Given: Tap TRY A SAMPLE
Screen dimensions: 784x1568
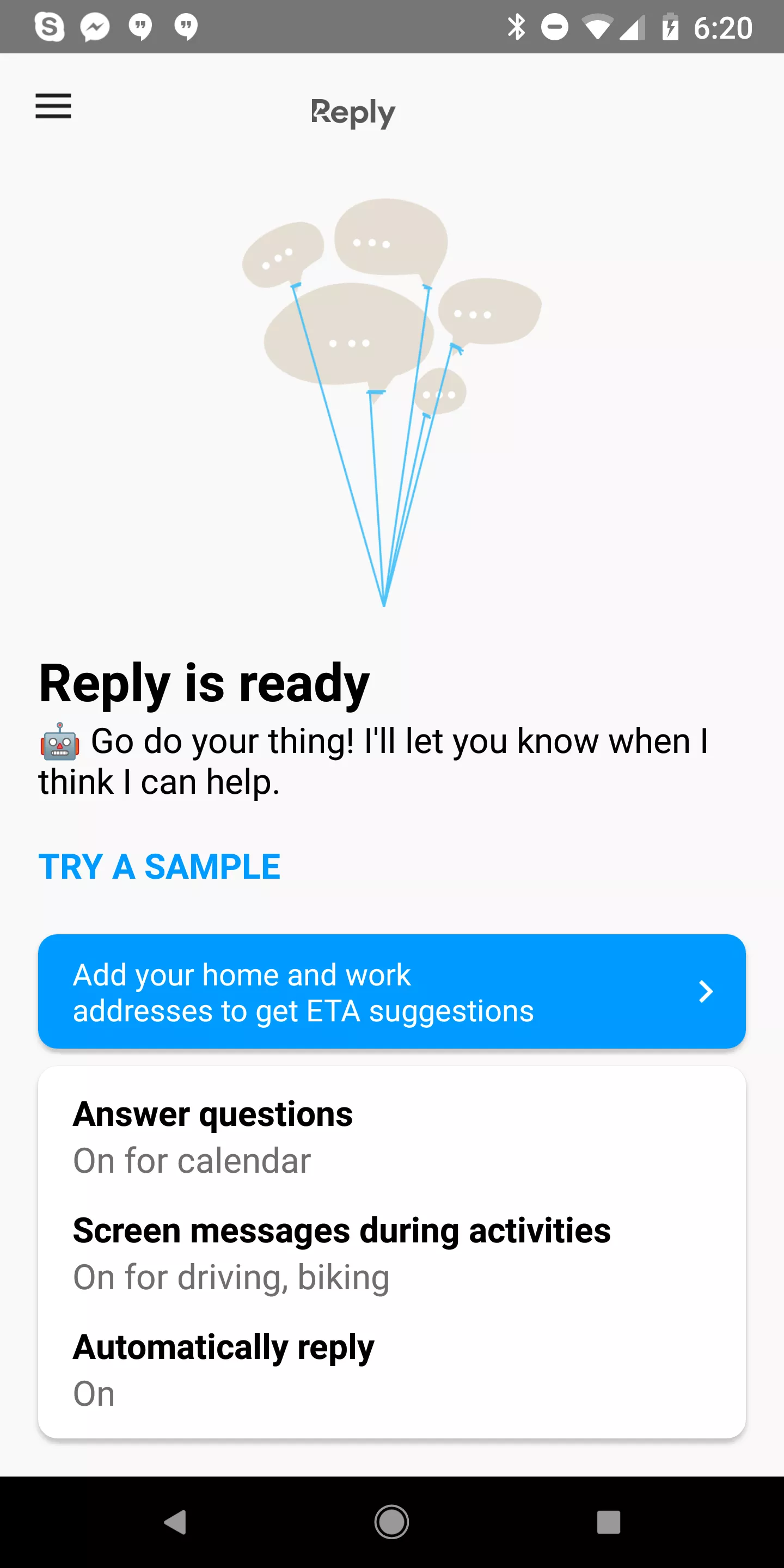Looking at the screenshot, I should (160, 867).
